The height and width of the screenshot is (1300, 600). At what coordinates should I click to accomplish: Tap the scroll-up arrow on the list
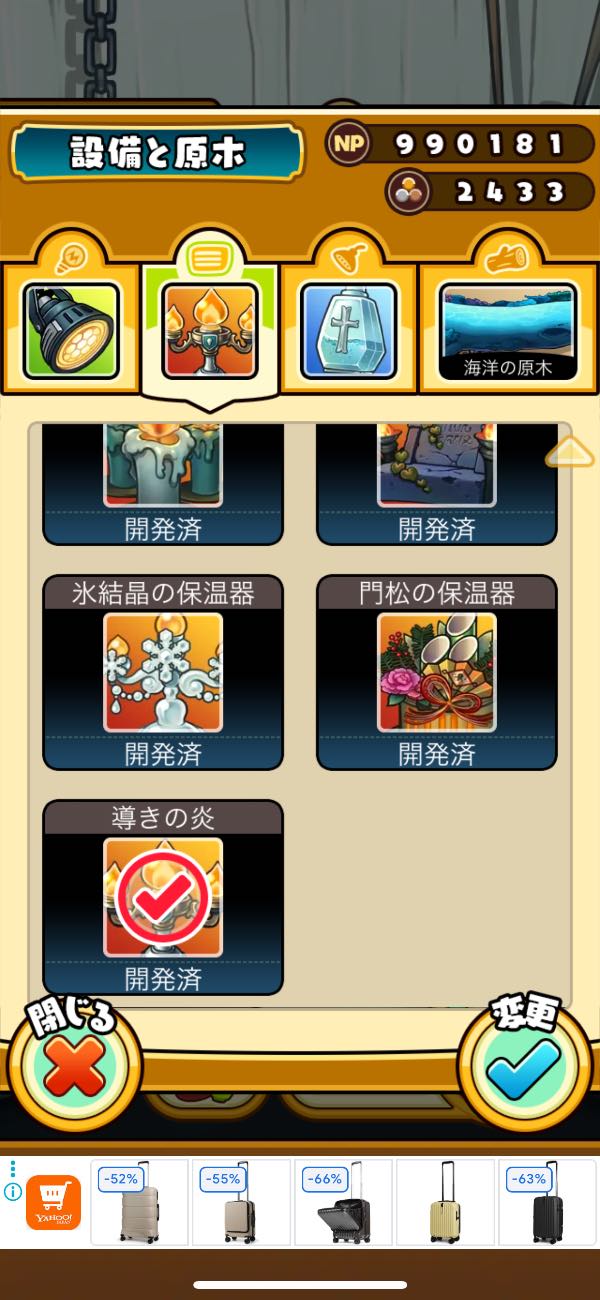[568, 455]
